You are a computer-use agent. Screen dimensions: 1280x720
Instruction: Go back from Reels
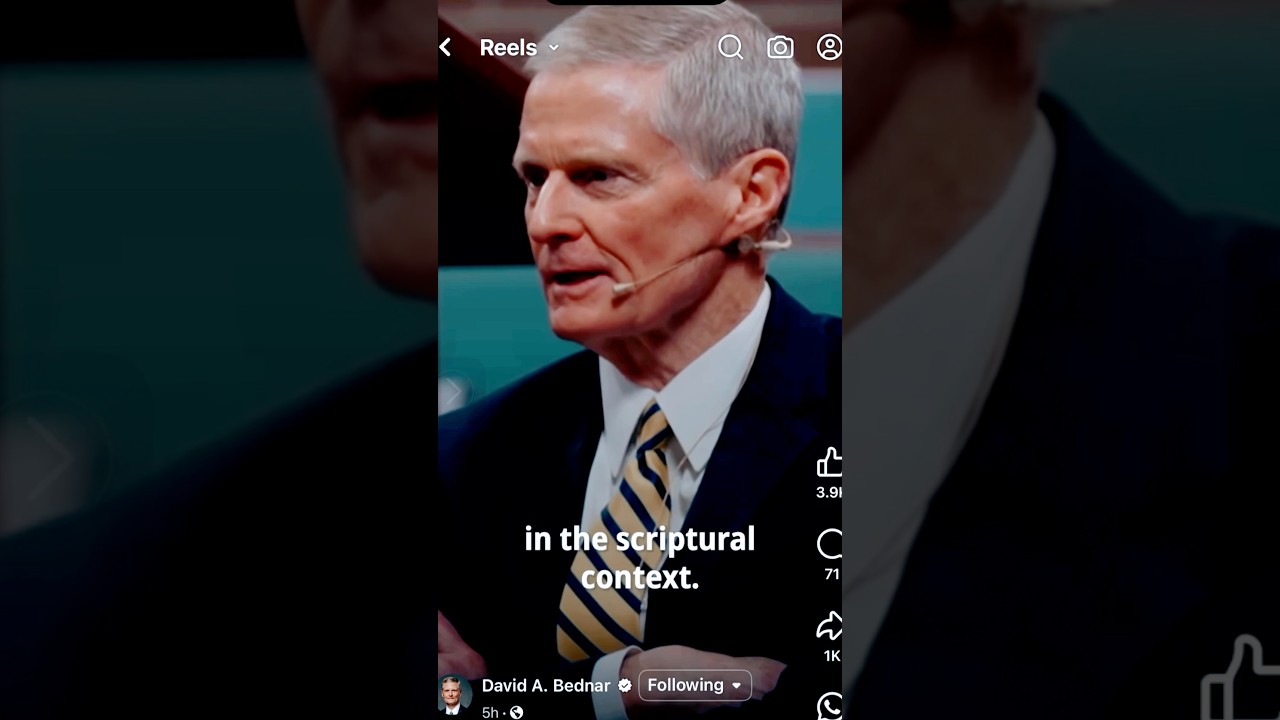coord(446,48)
